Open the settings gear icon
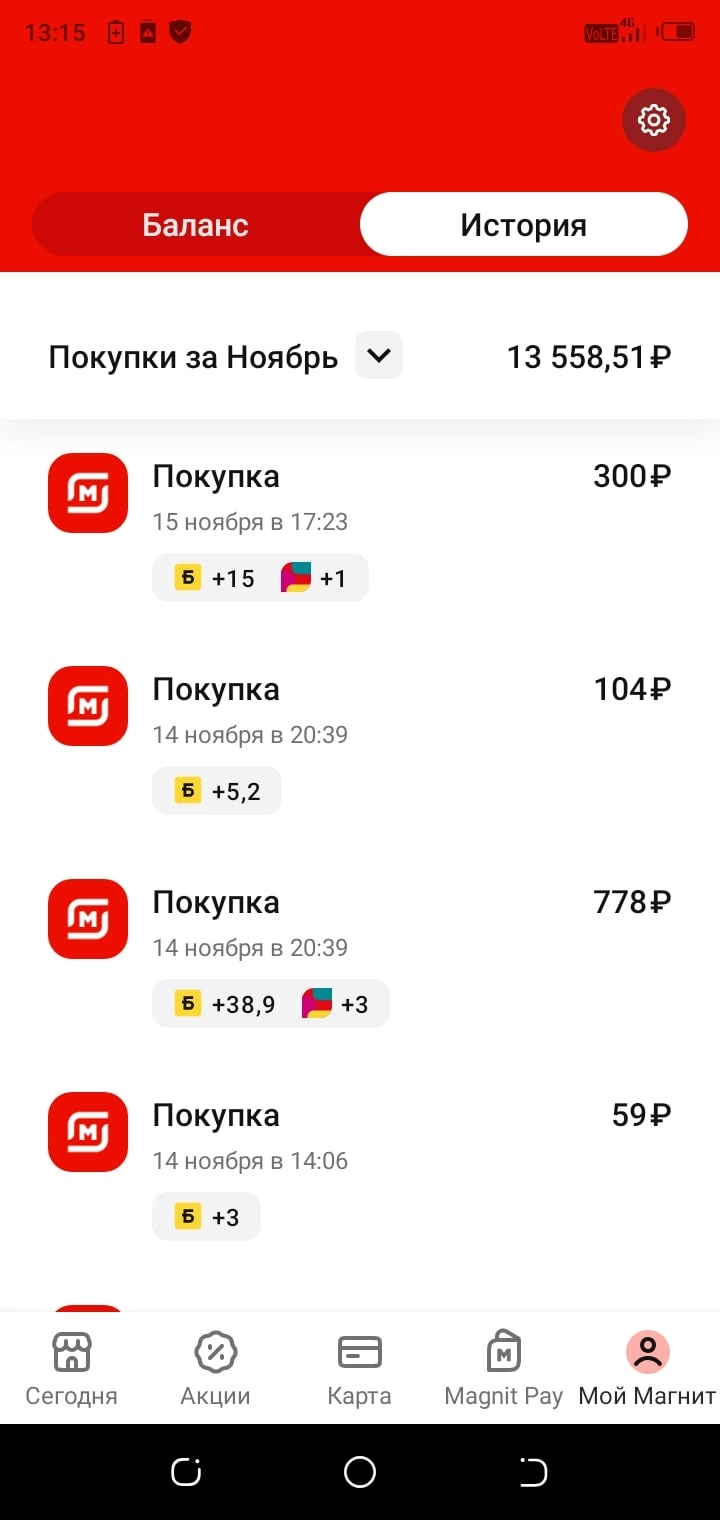Screen dimensions: 720x1520 [x=653, y=121]
